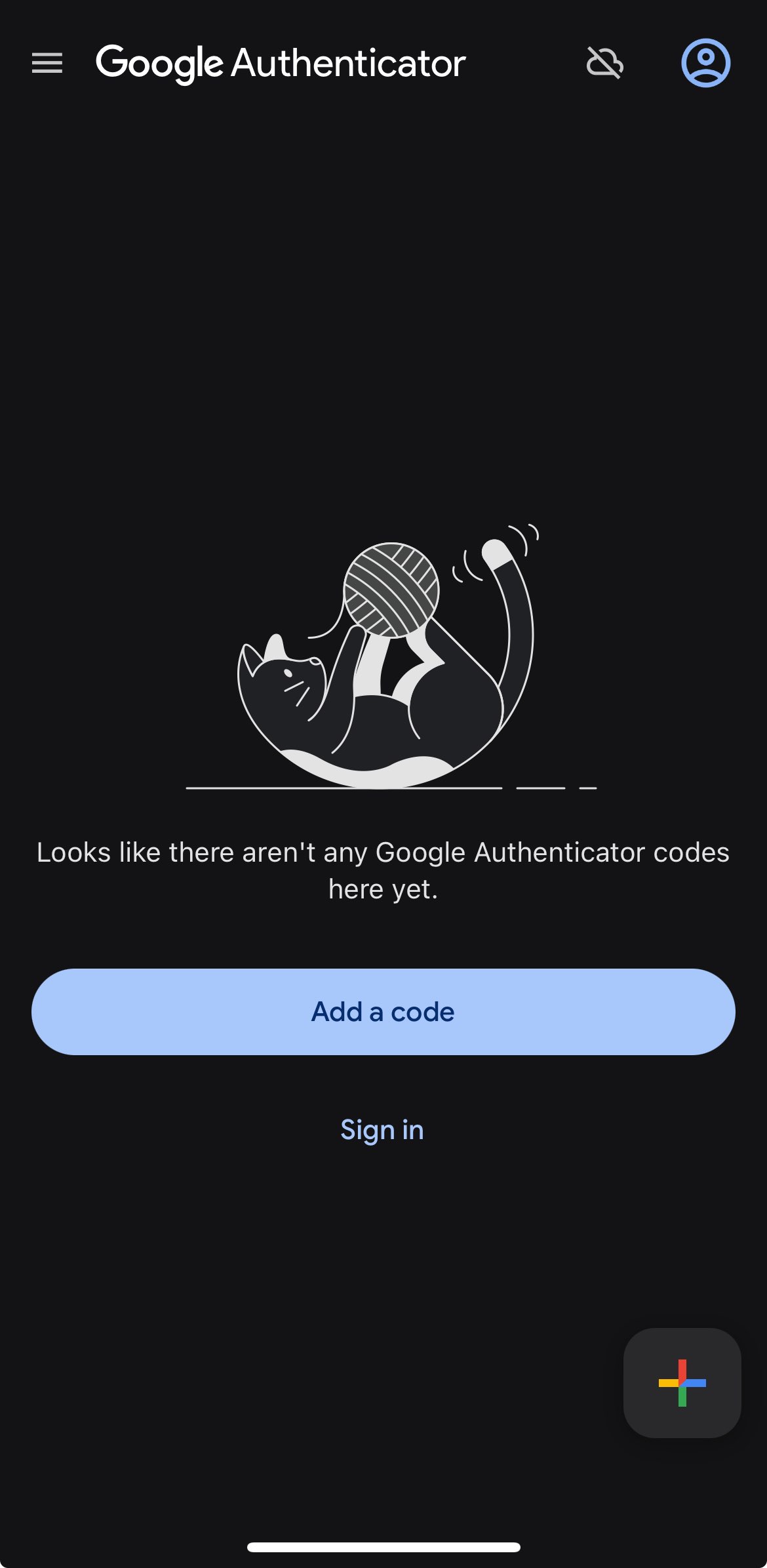The height and width of the screenshot is (1568, 767).
Task: Tap the colorful plus floating button
Action: click(682, 1382)
